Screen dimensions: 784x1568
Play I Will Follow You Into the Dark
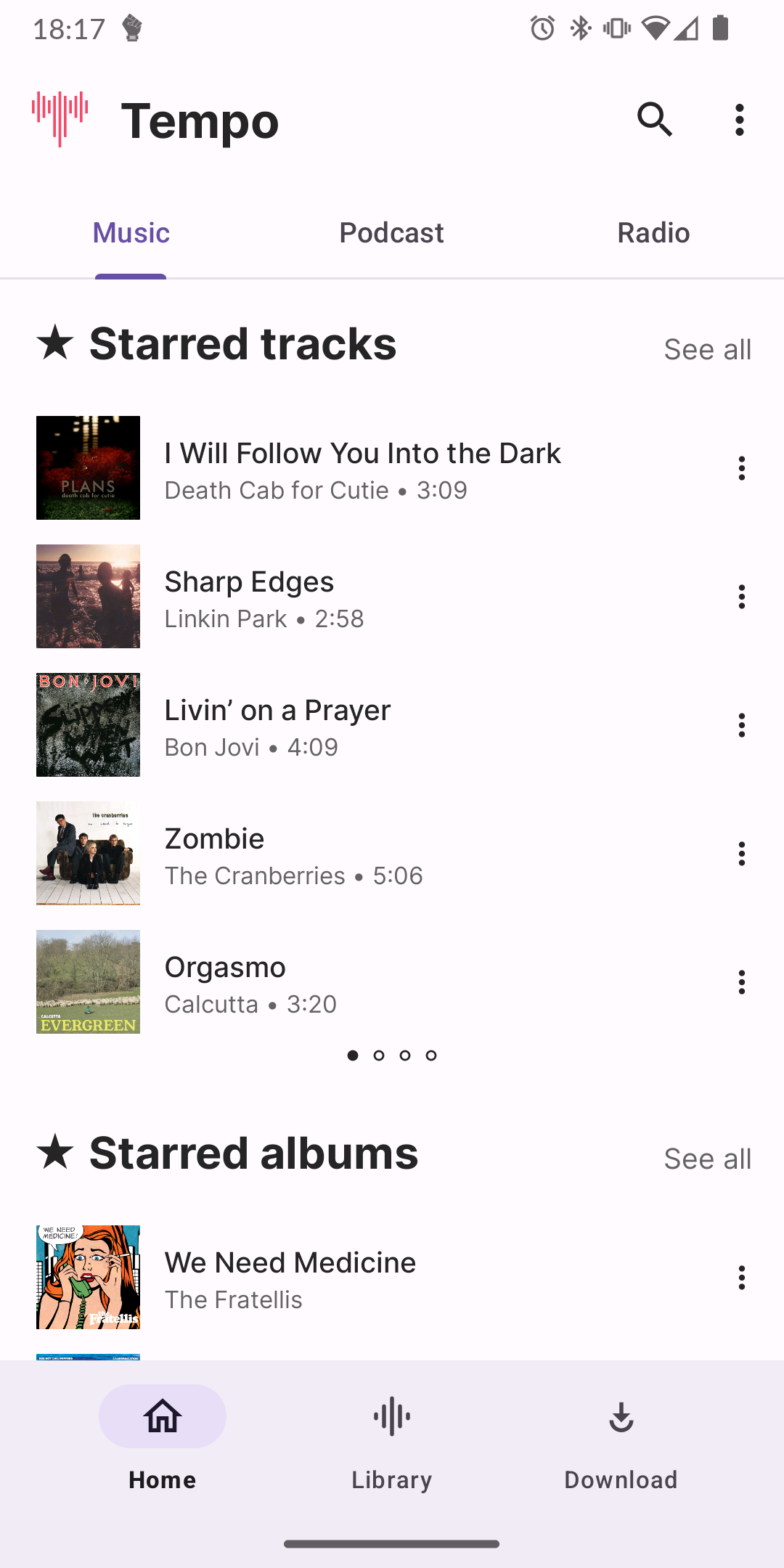363,468
